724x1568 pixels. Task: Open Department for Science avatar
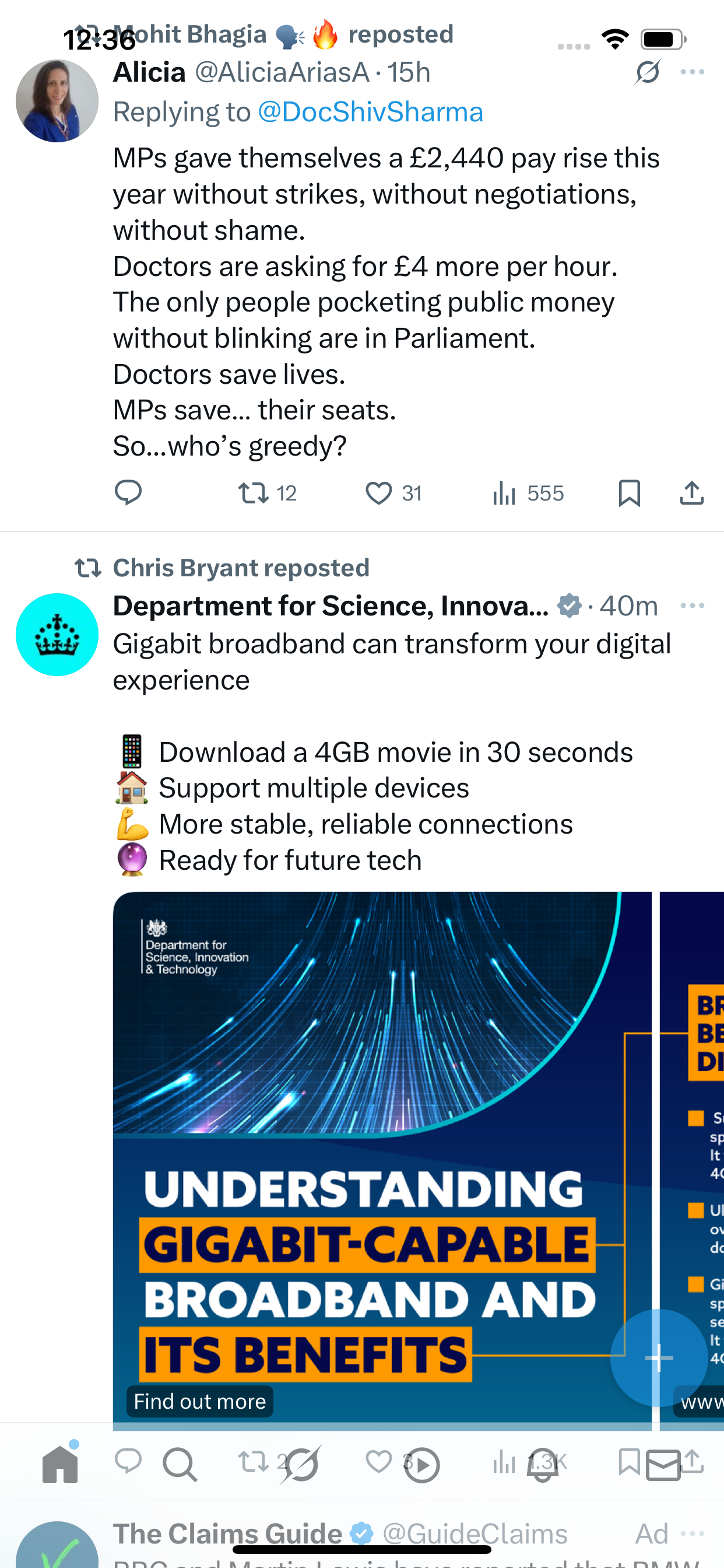pos(57,635)
